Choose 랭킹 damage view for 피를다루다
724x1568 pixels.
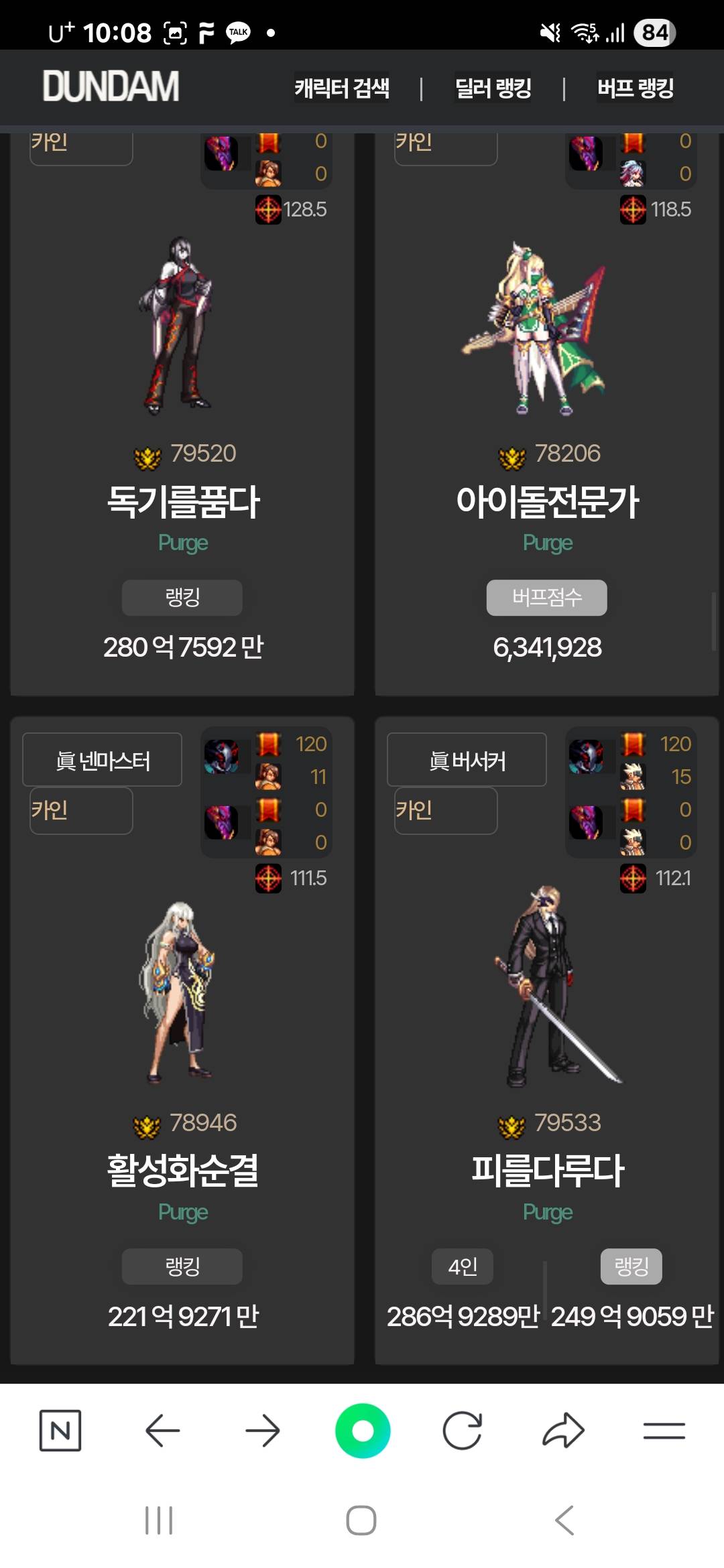pos(631,1266)
